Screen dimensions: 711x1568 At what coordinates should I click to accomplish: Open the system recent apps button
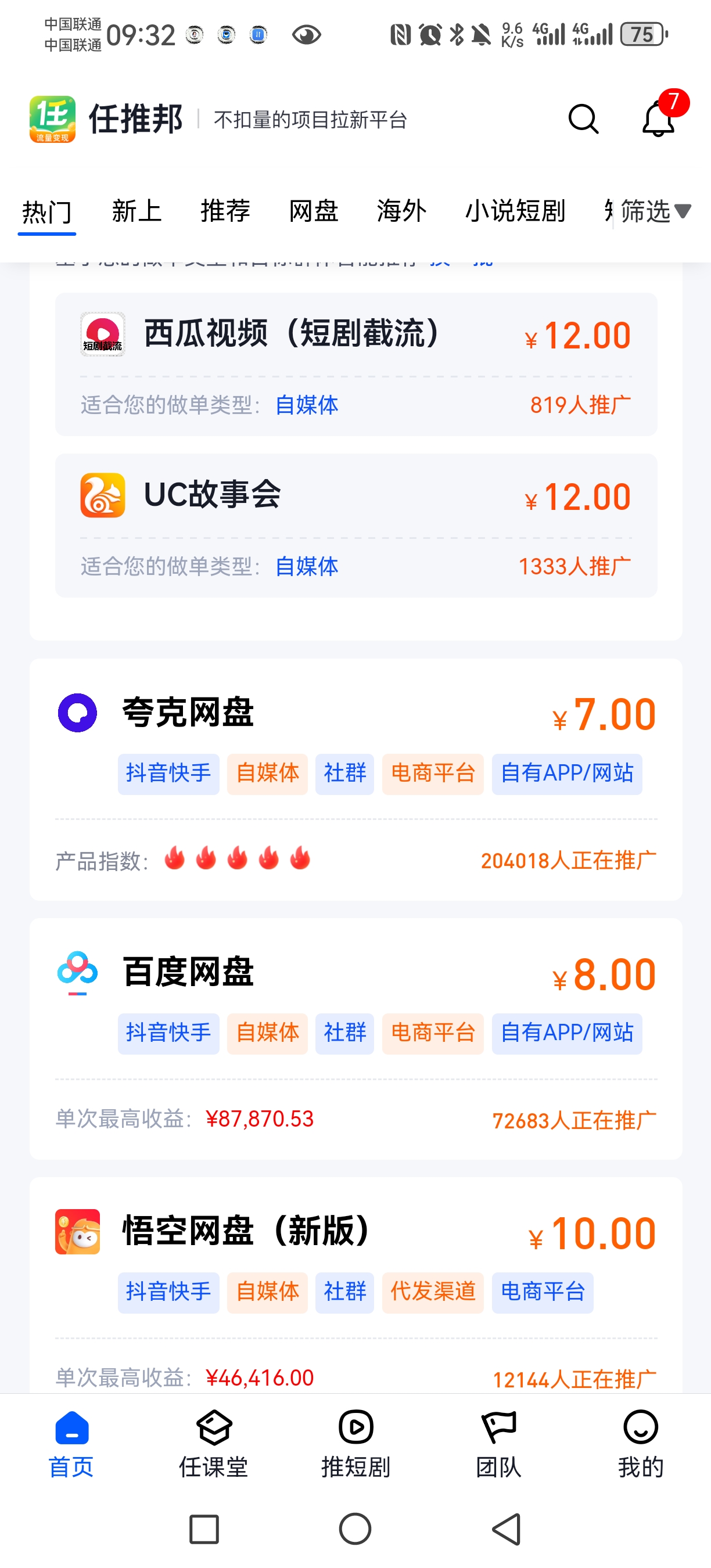click(x=204, y=1529)
